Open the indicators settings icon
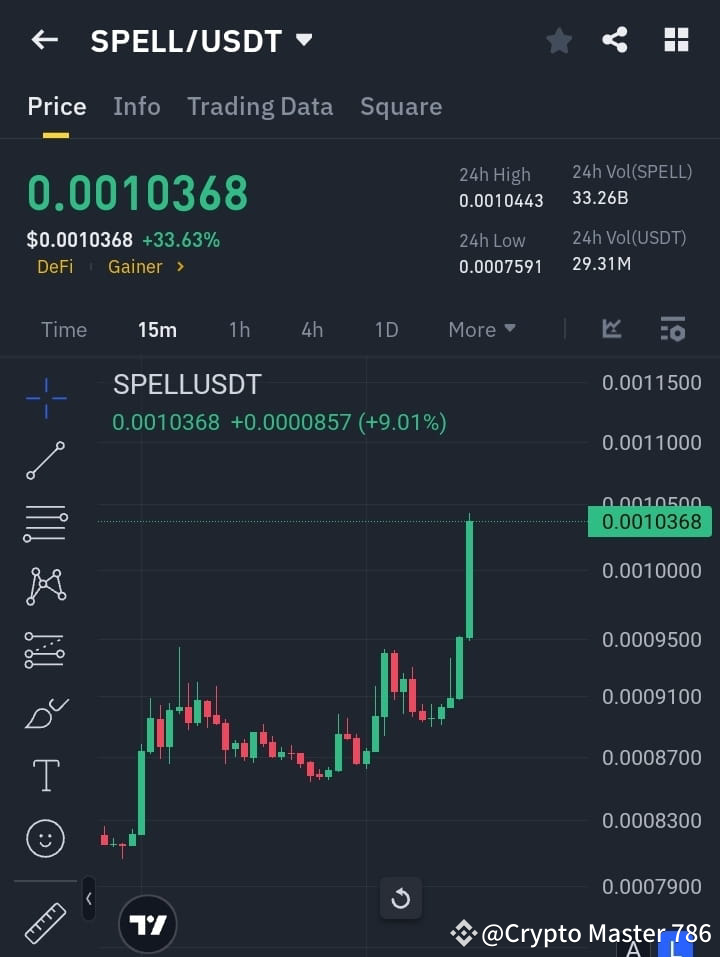The image size is (720, 957). [x=673, y=329]
